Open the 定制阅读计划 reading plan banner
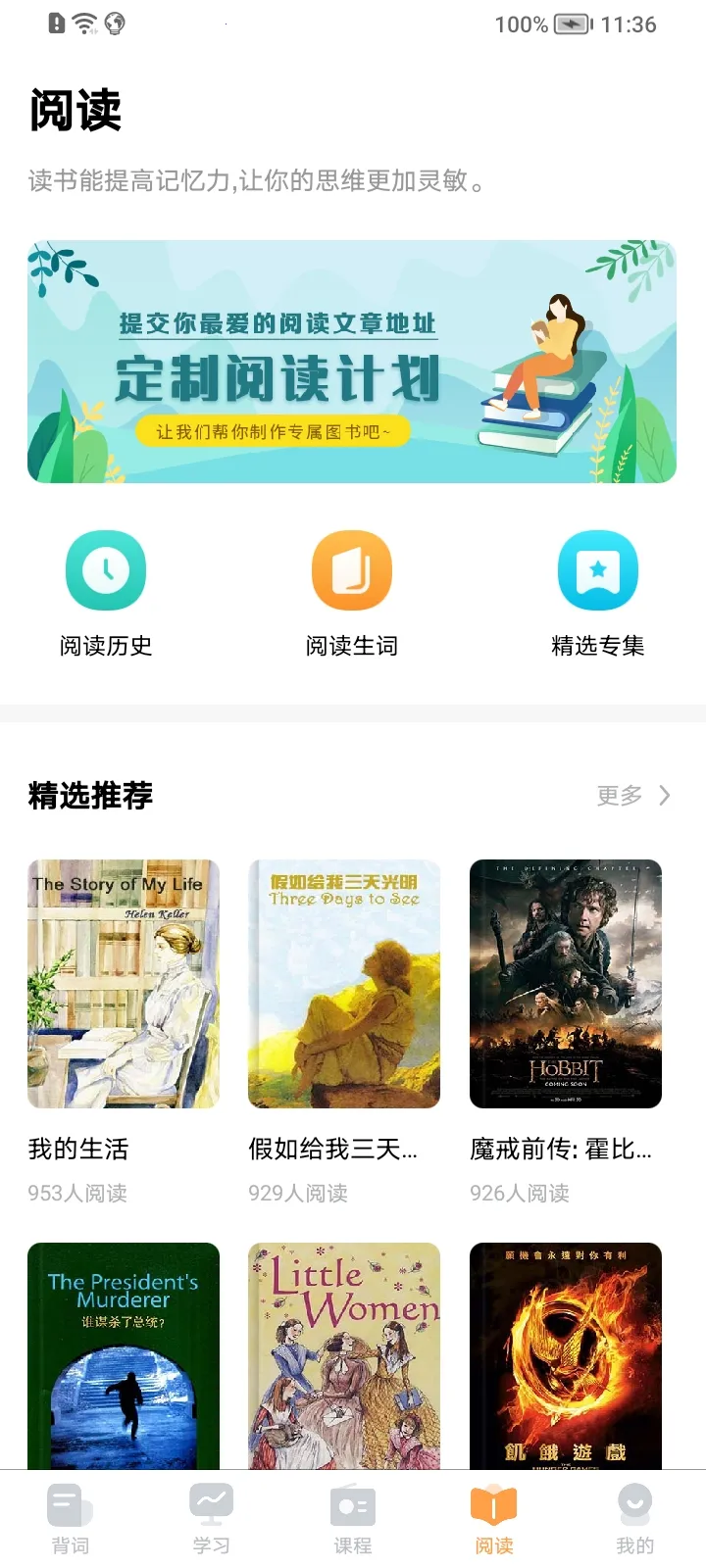This screenshot has height=1568, width=706. 352,361
